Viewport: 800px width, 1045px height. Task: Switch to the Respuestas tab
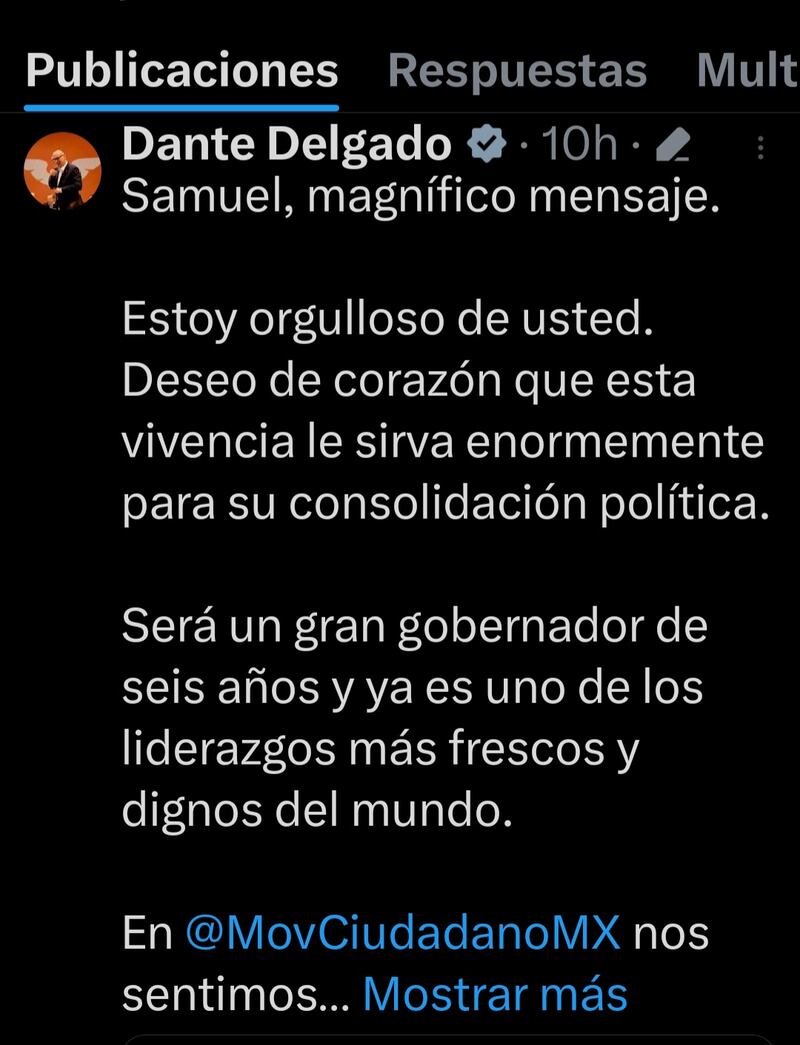point(517,71)
